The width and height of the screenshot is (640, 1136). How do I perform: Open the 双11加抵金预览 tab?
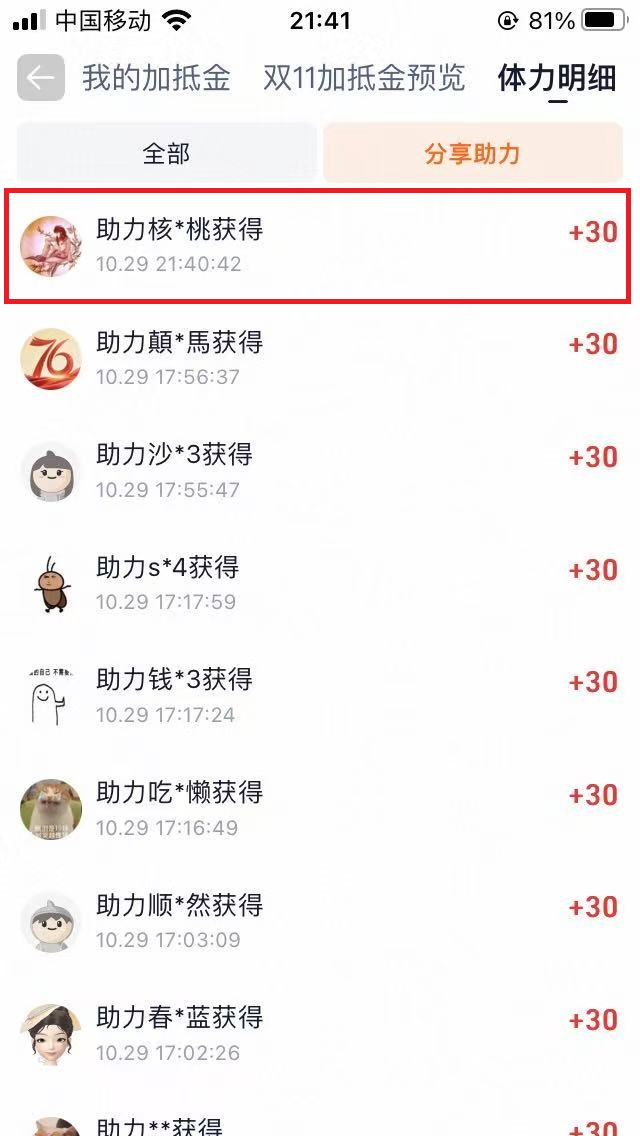pyautogui.click(x=364, y=78)
